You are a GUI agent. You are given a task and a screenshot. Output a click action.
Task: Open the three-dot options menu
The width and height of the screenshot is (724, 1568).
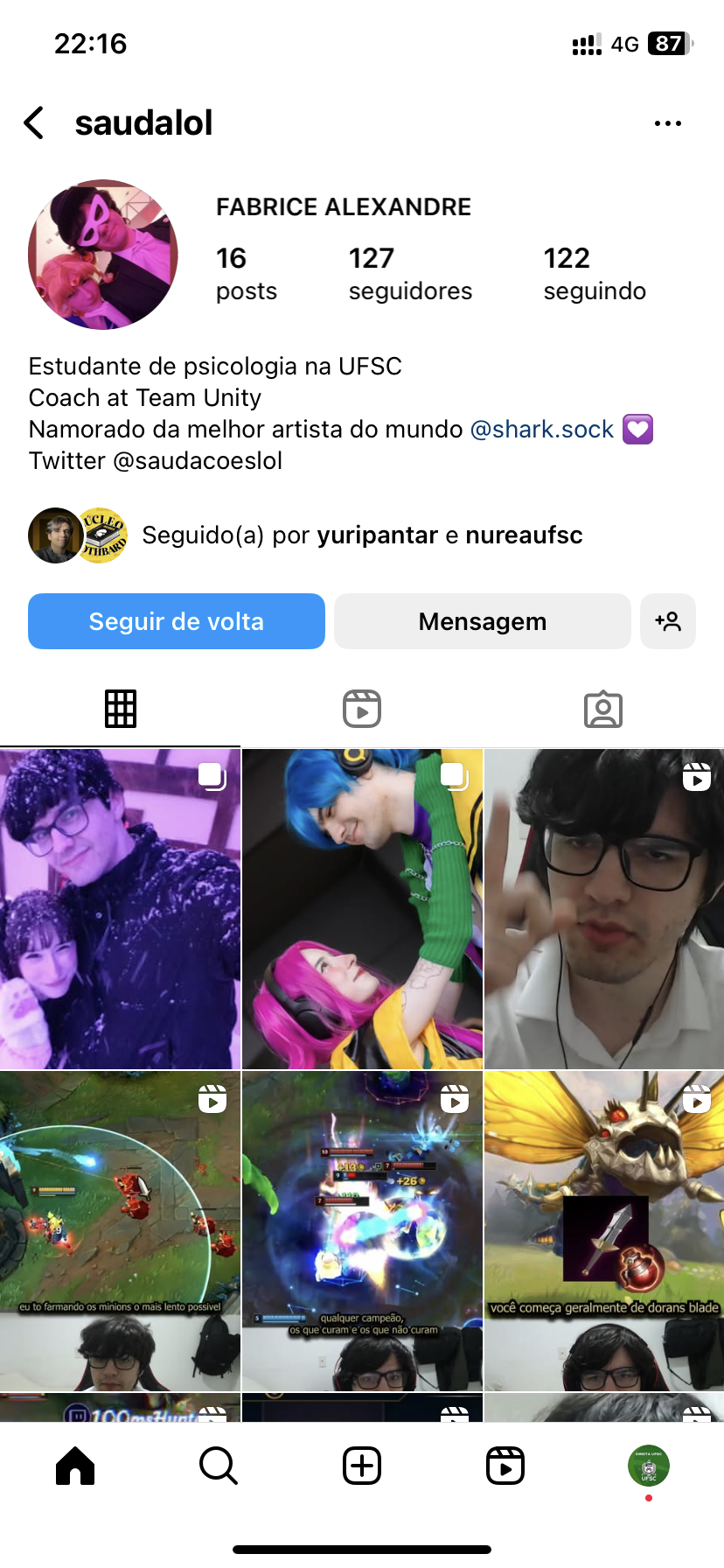667,123
